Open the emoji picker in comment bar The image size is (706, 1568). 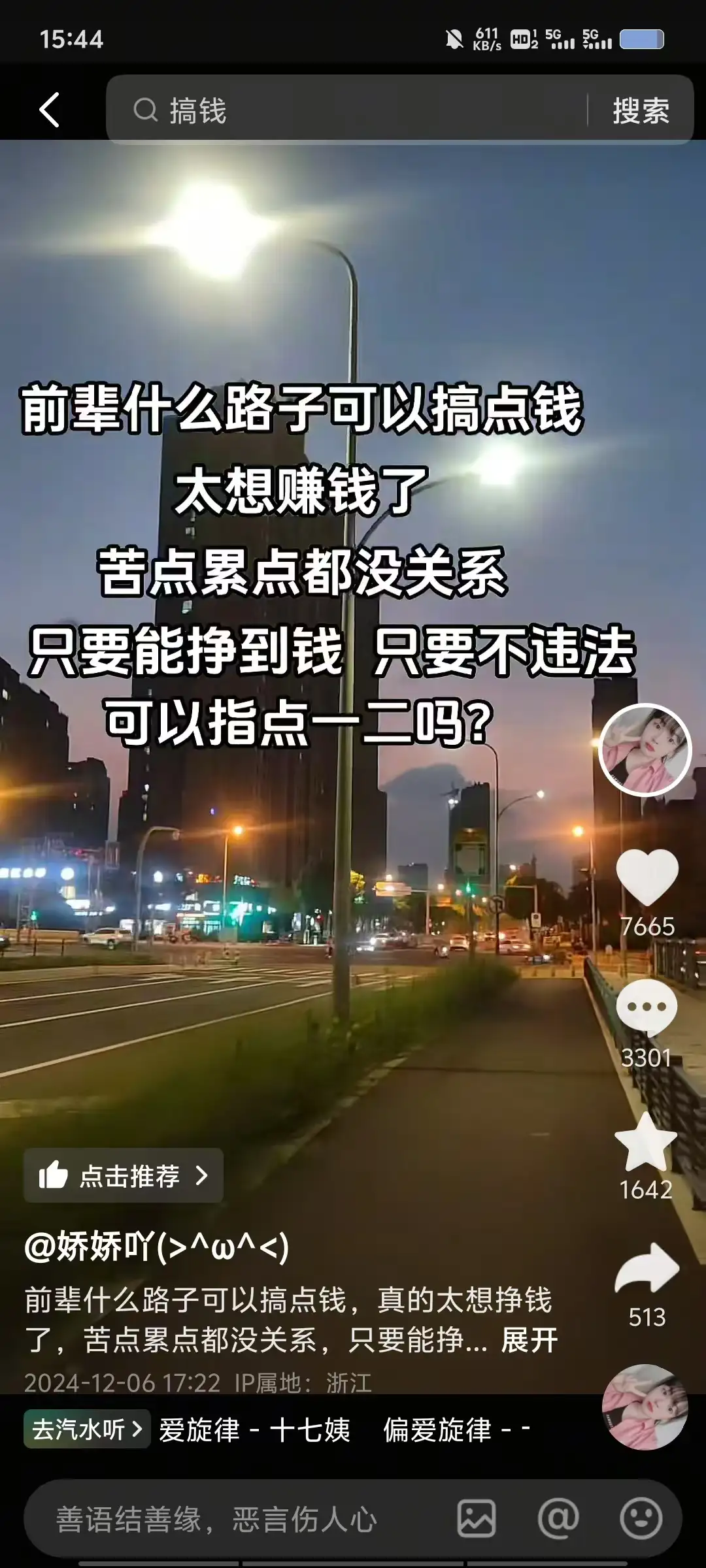tap(641, 1518)
